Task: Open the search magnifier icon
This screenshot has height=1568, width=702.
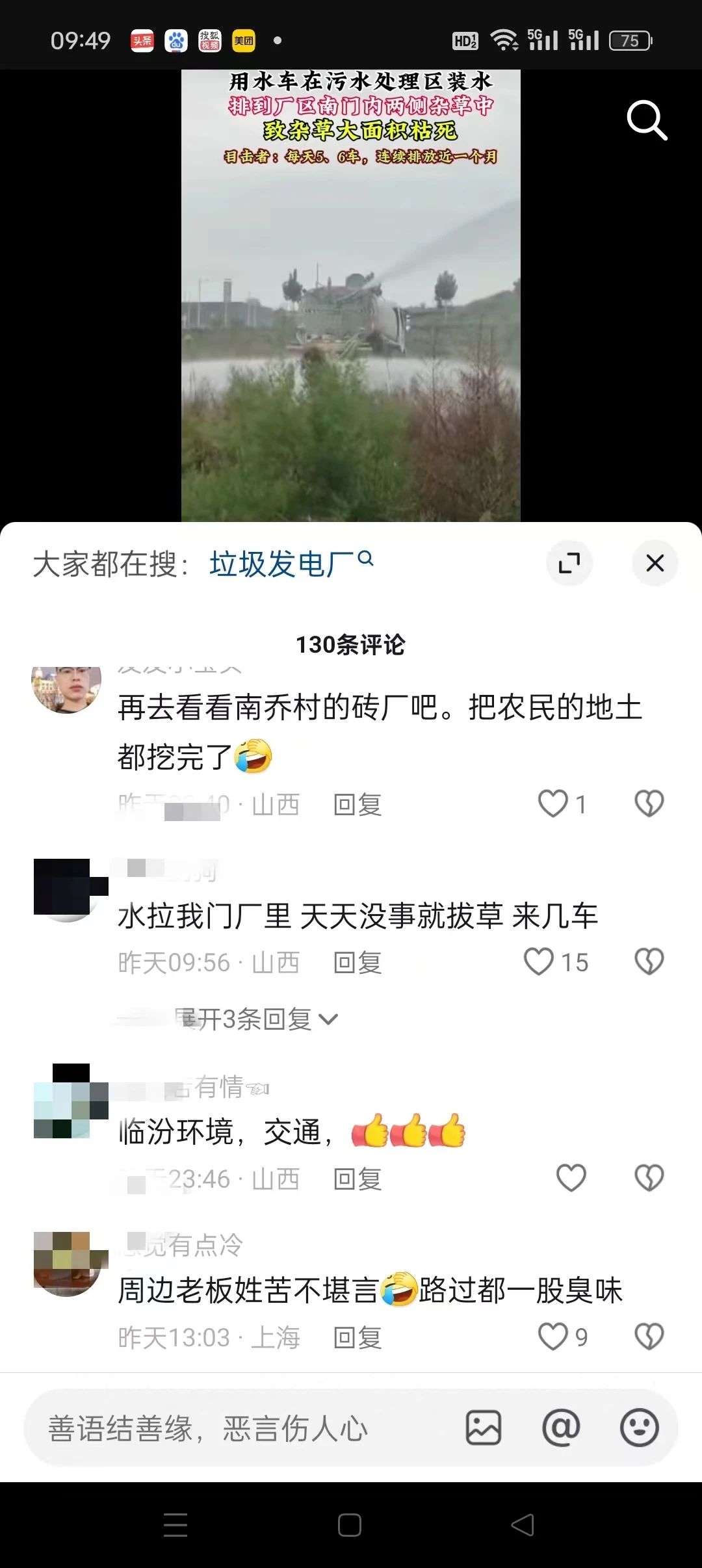Action: click(646, 120)
